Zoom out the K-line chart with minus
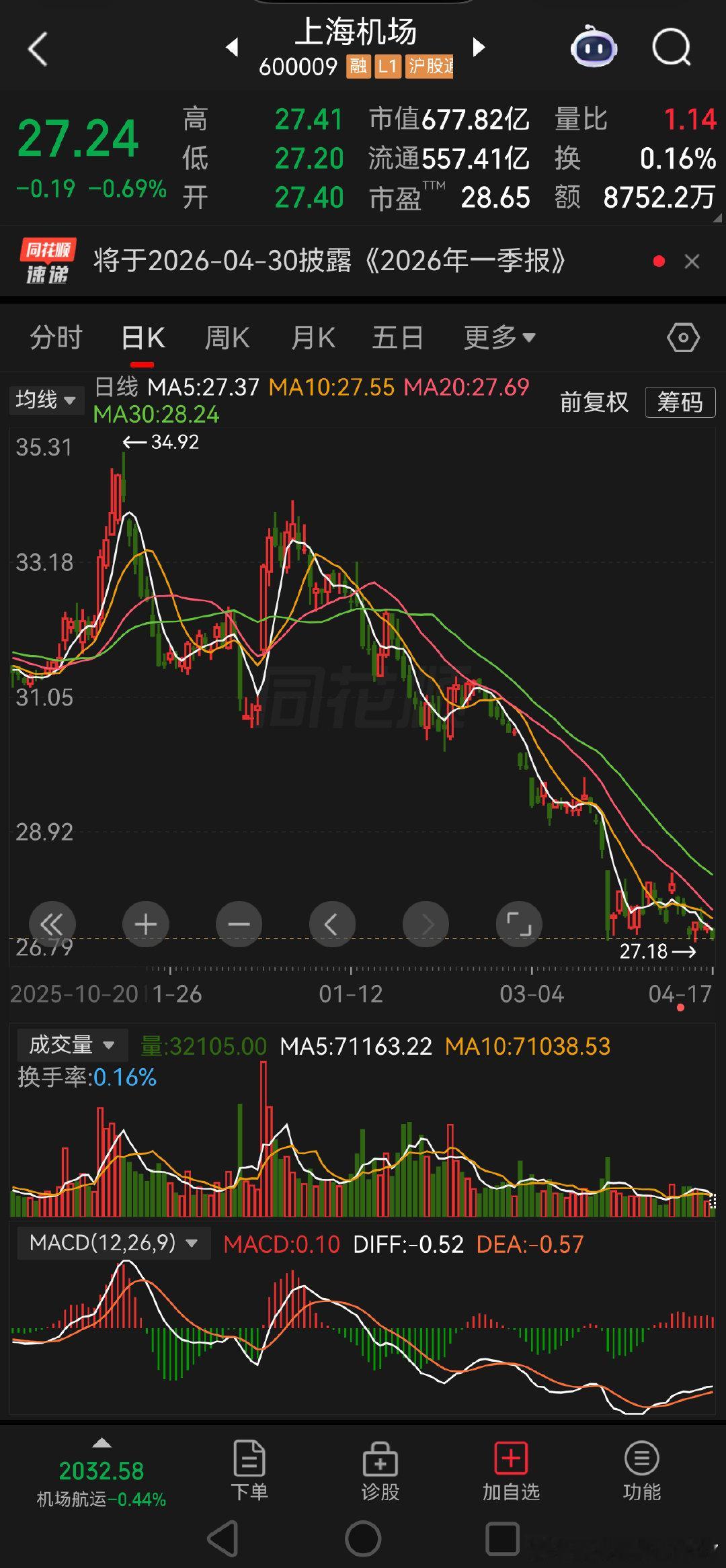This screenshot has width=726, height=1568. (x=239, y=924)
